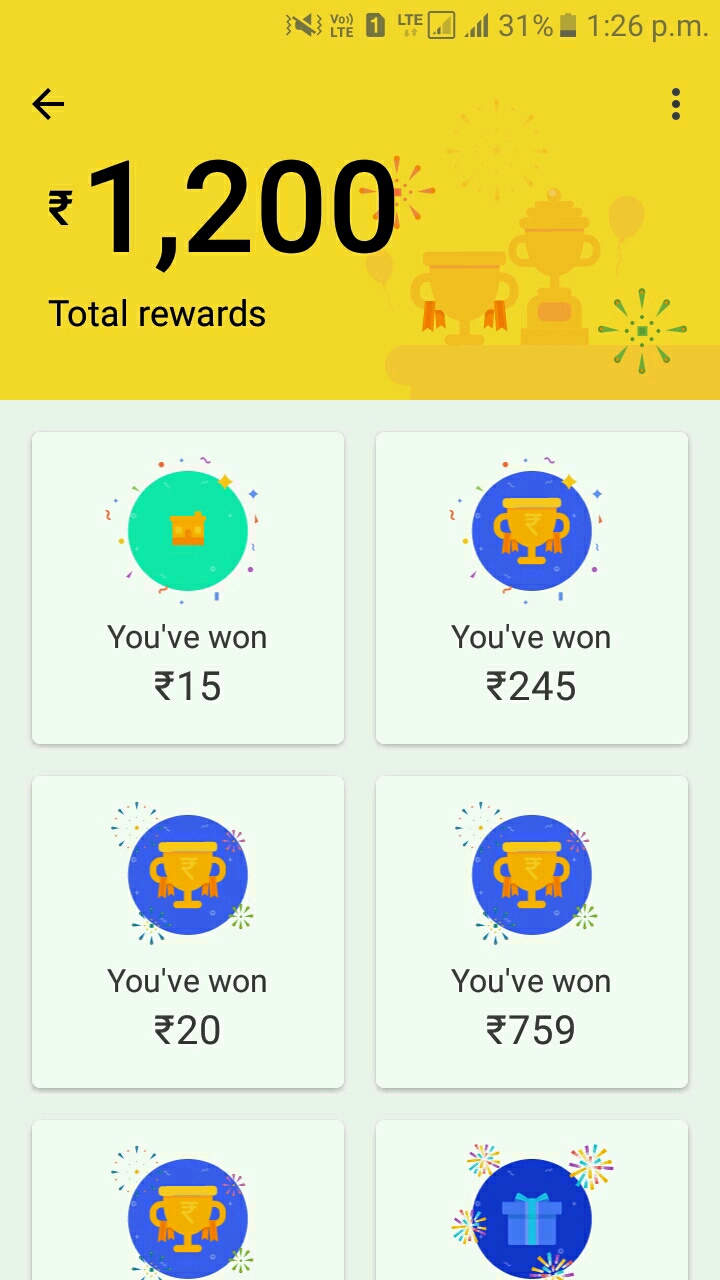View the ₹20 reward card
This screenshot has height=1280, width=720.
tap(188, 932)
